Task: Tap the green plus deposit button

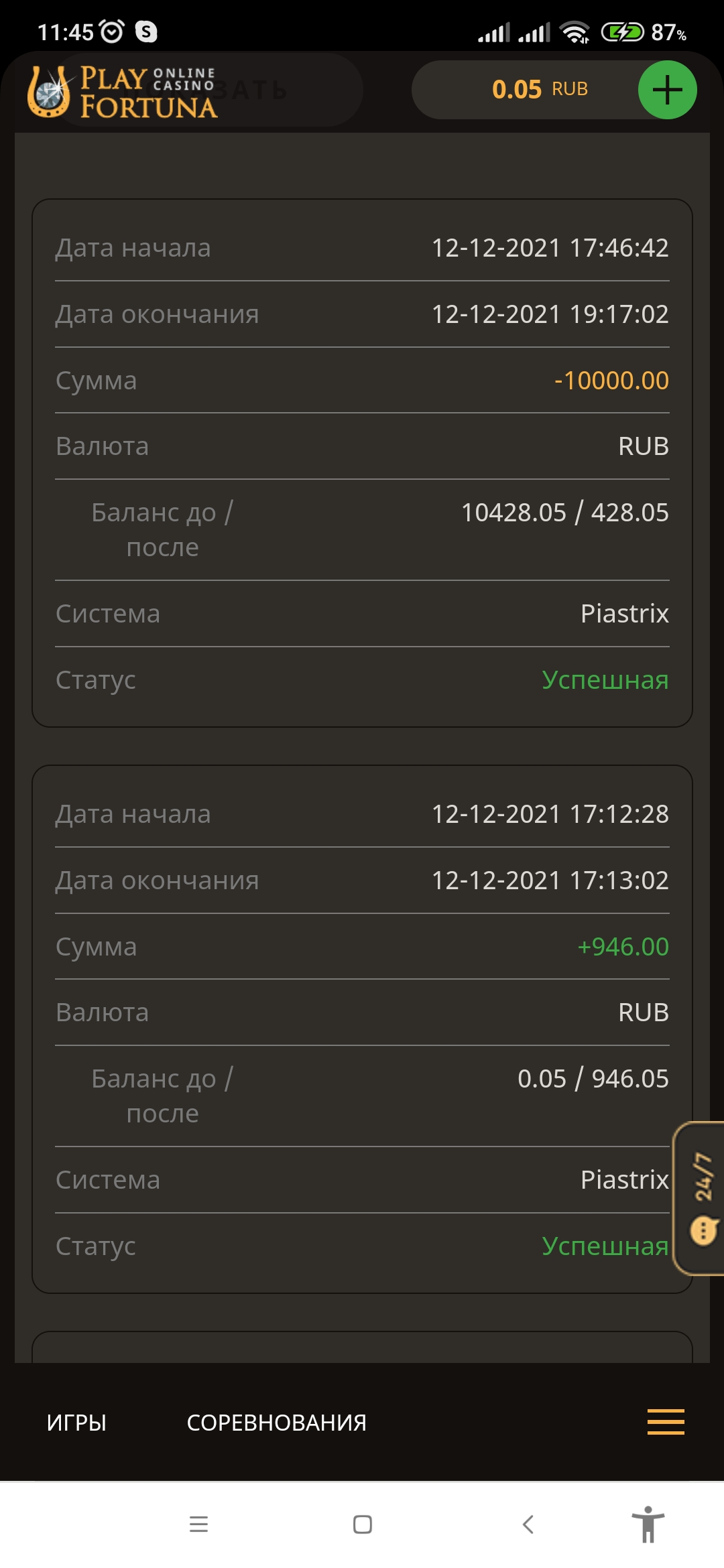Action: [667, 90]
